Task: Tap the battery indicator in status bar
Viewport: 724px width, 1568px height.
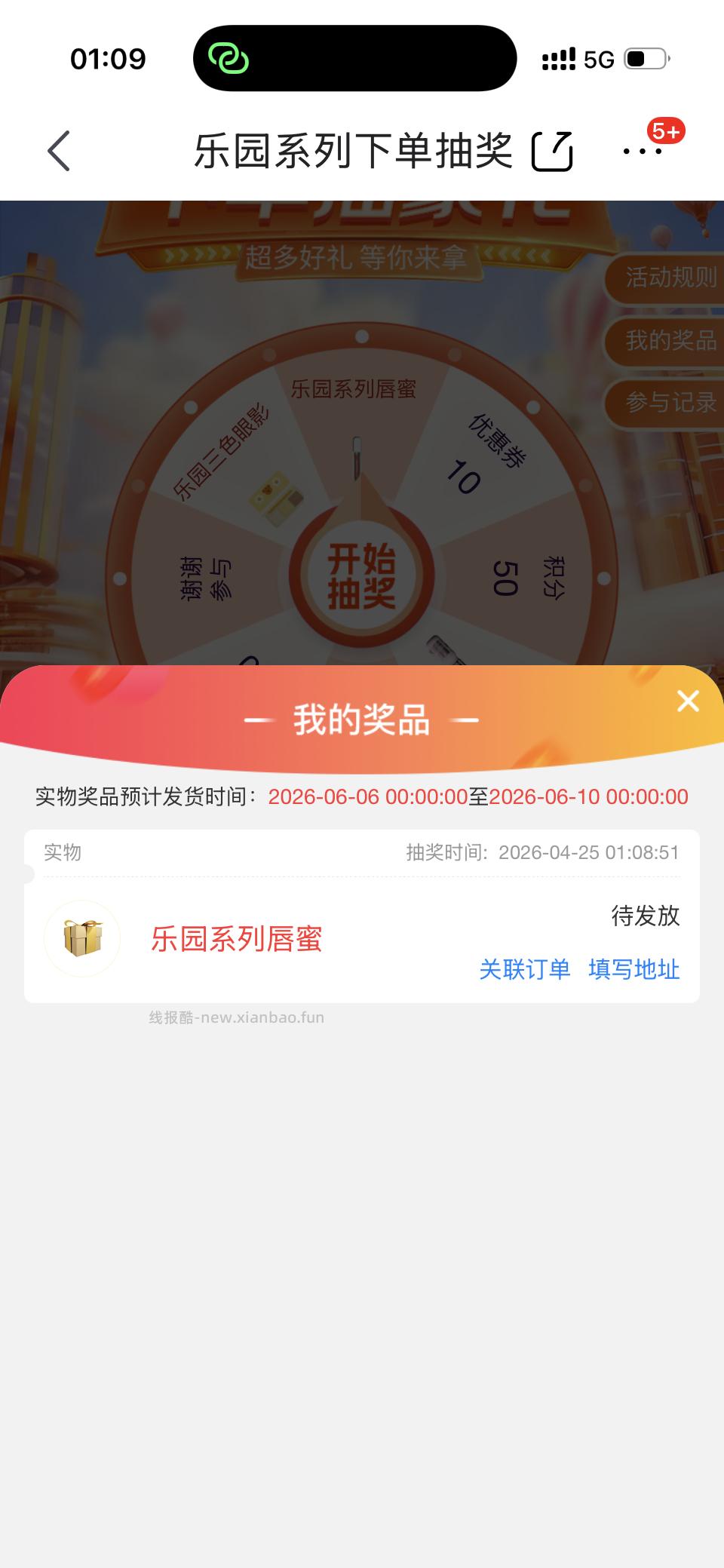Action: click(x=645, y=57)
